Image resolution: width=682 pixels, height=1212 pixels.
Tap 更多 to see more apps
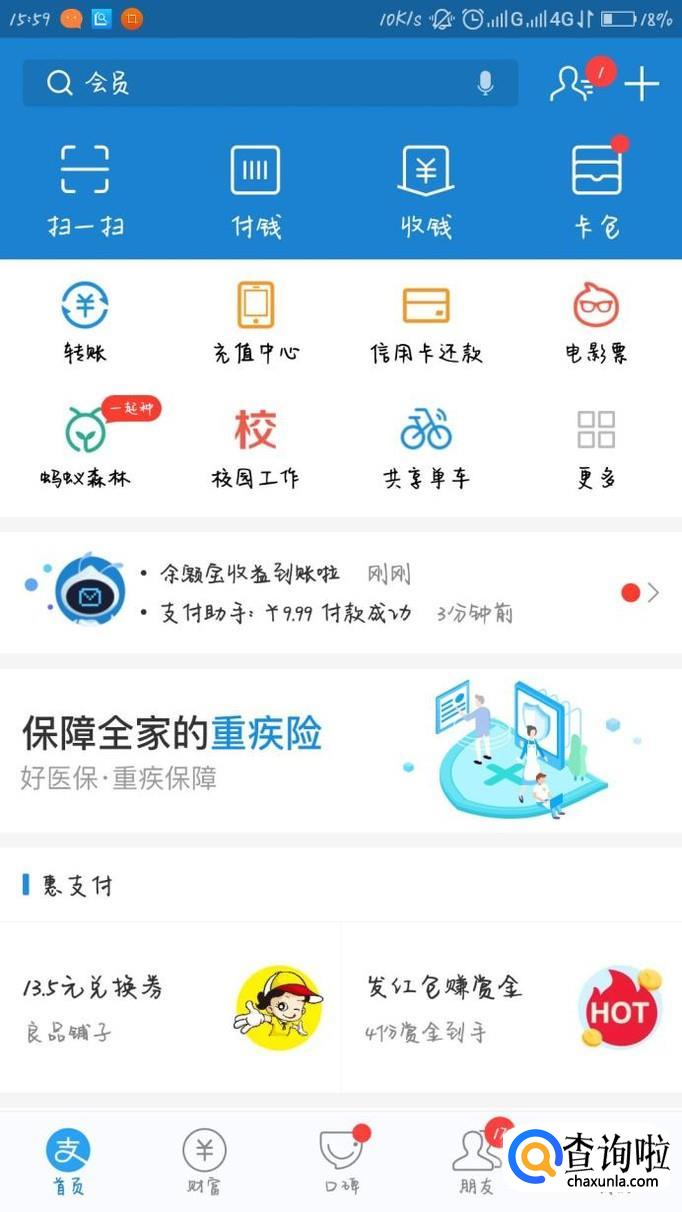tap(597, 446)
